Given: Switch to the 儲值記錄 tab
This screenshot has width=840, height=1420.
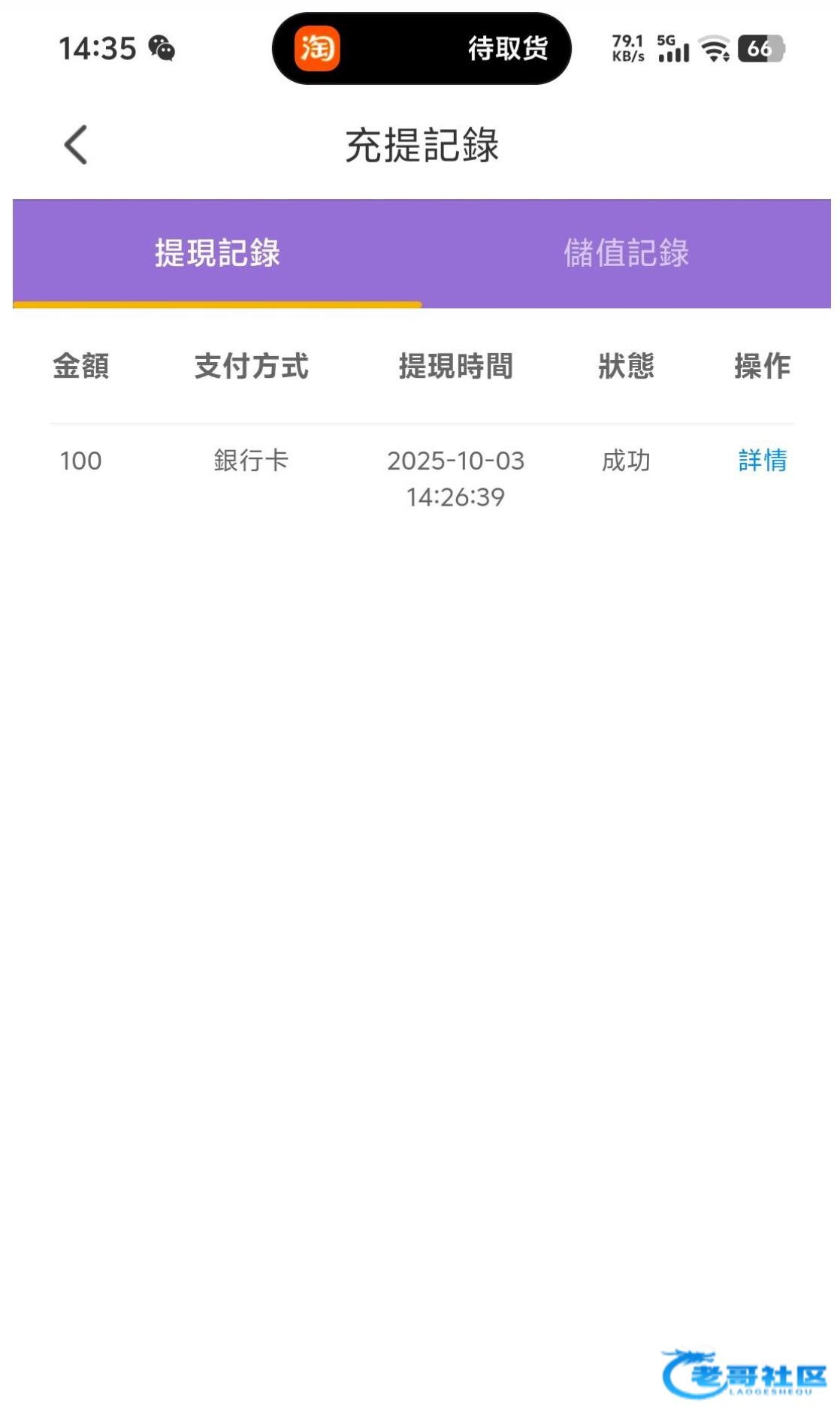Looking at the screenshot, I should tap(626, 253).
